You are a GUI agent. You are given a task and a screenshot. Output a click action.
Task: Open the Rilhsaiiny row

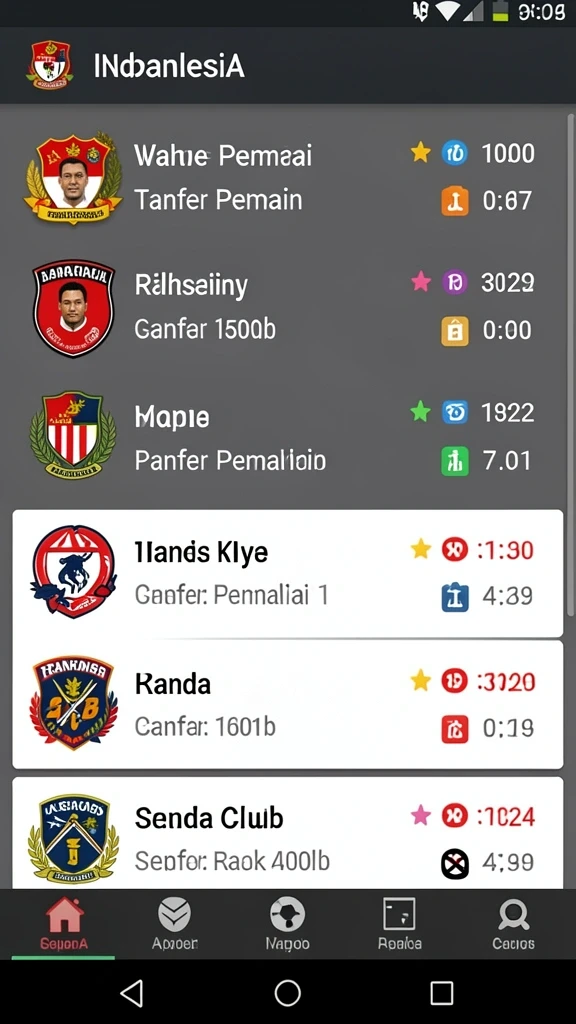[x=287, y=307]
